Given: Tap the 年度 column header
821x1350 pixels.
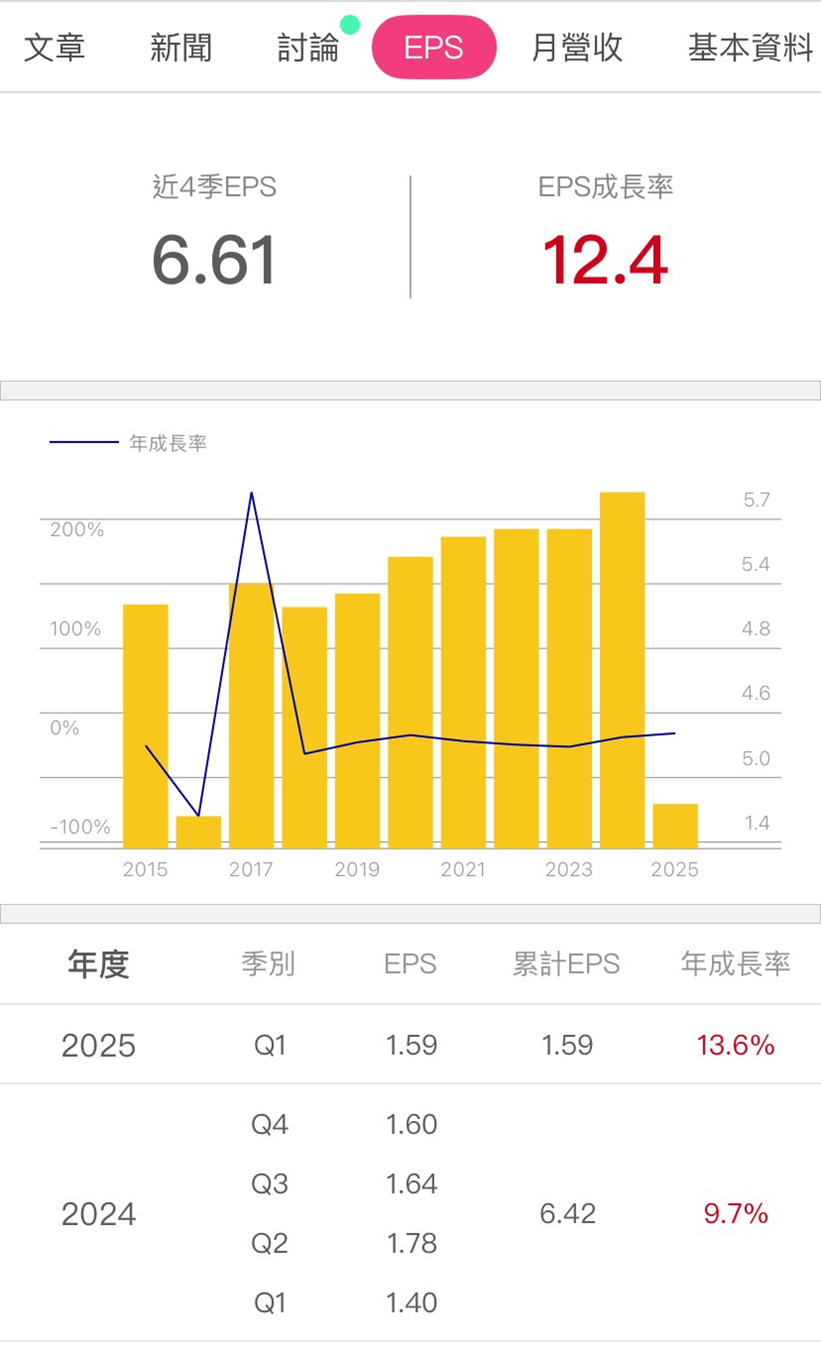Looking at the screenshot, I should pyautogui.click(x=97, y=963).
